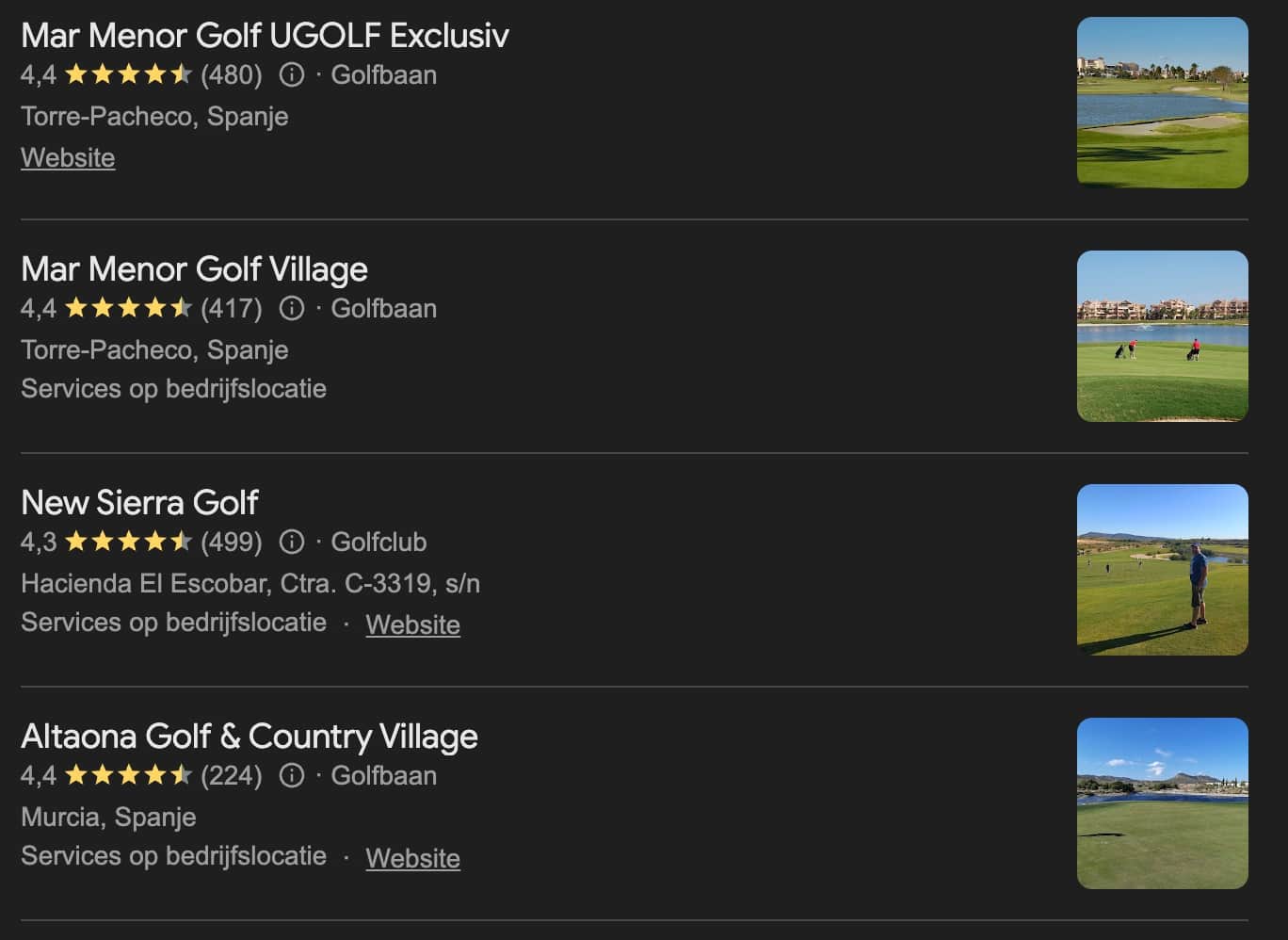Visit the New Sierra Golf website
The height and width of the screenshot is (940, 1288).
[x=412, y=624]
